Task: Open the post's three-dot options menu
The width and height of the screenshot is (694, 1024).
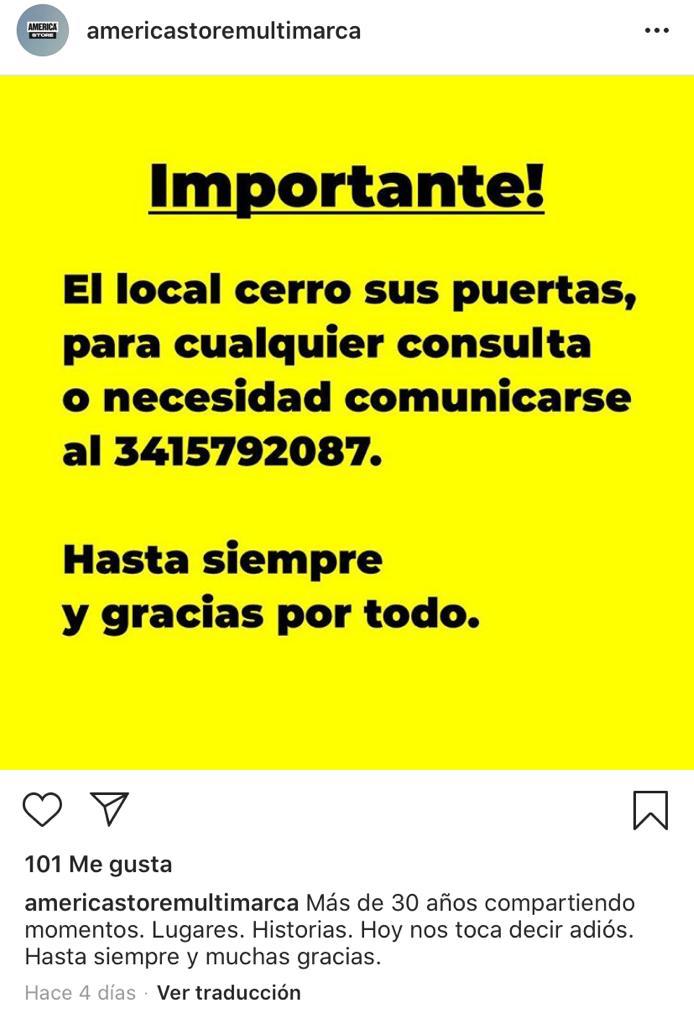Action: pos(656,31)
